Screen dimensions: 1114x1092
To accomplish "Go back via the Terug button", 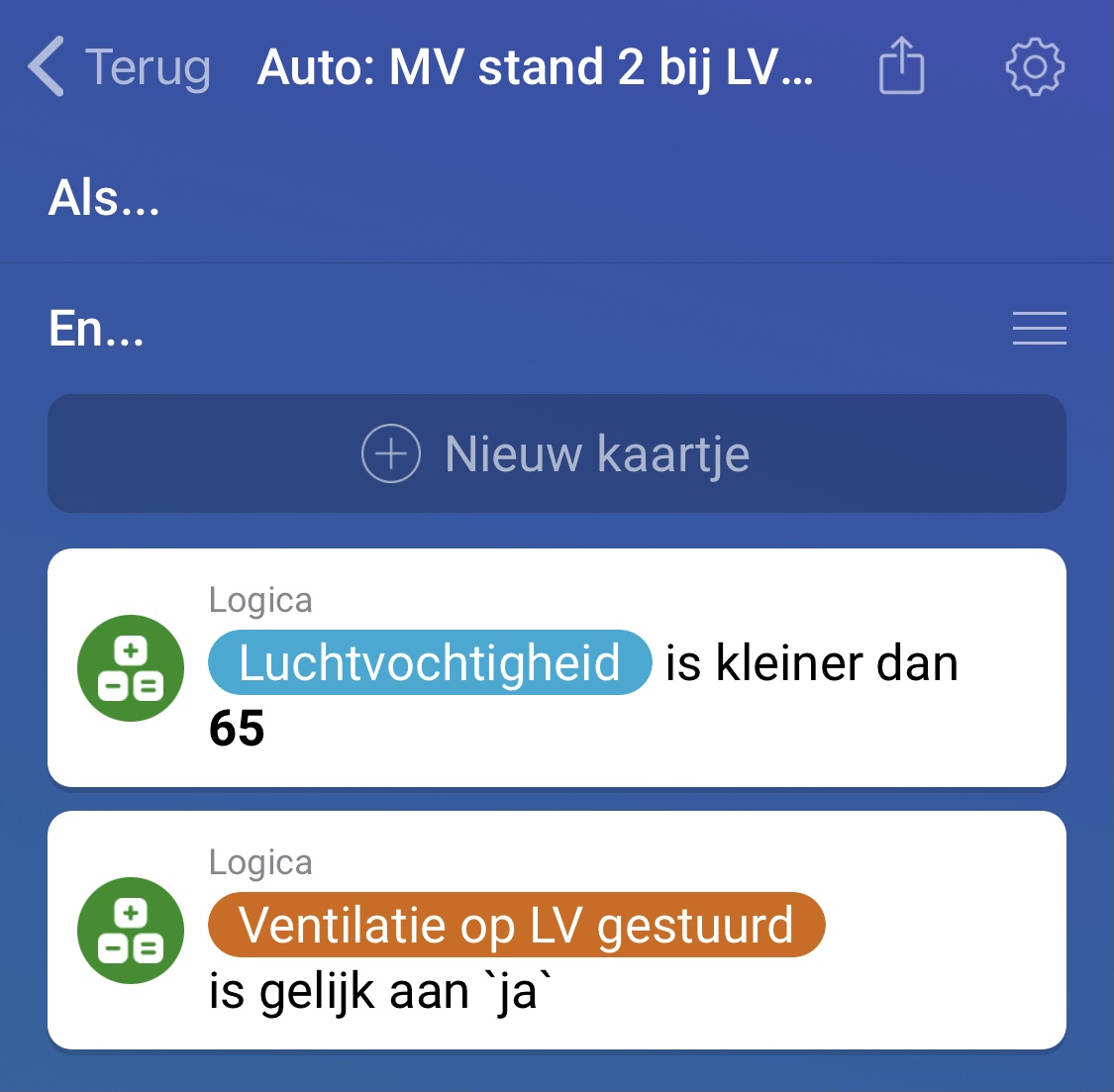I will click(x=119, y=67).
